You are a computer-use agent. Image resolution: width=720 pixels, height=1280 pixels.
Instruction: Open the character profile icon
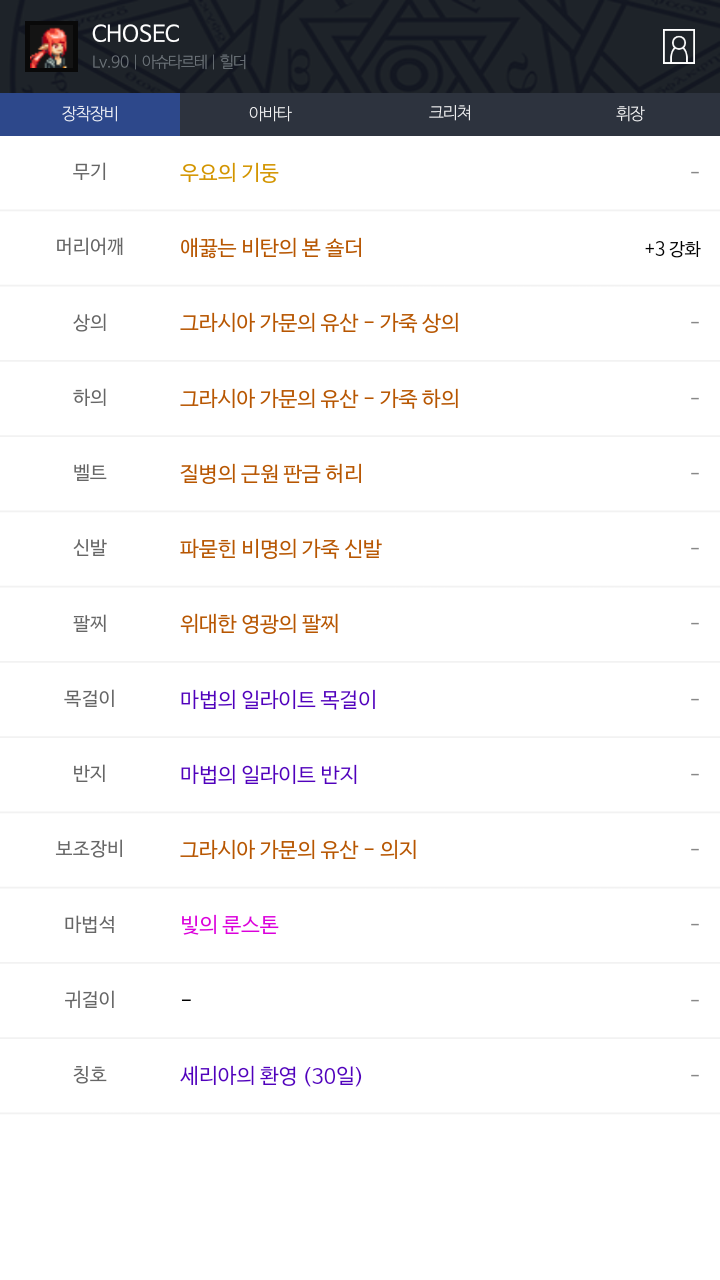[678, 47]
